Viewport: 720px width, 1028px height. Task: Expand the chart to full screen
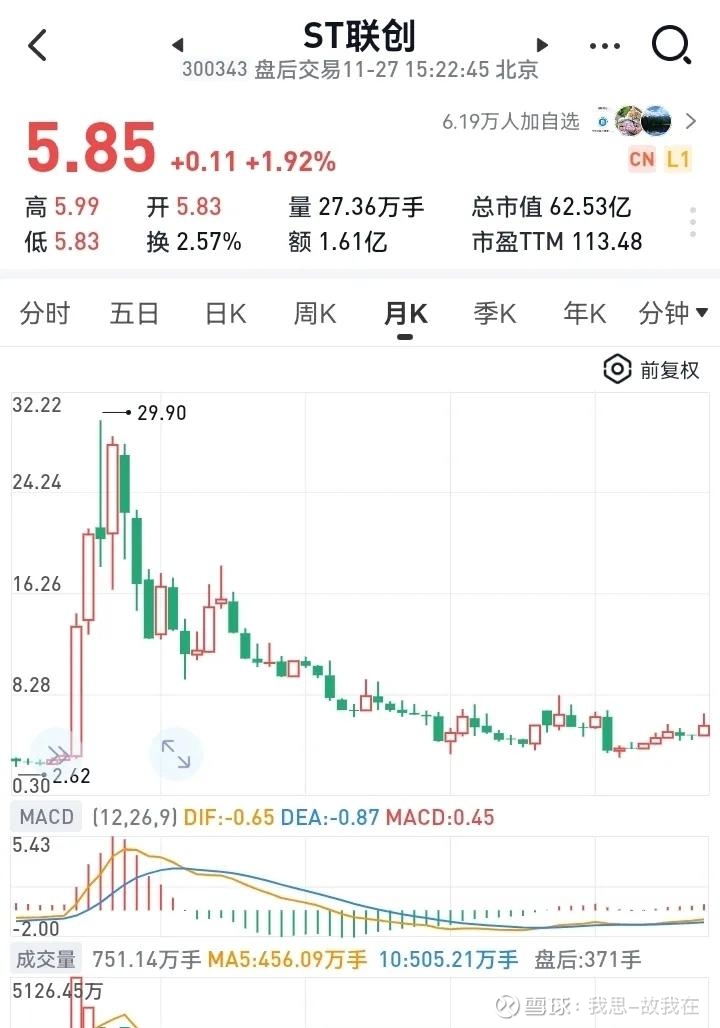point(176,753)
